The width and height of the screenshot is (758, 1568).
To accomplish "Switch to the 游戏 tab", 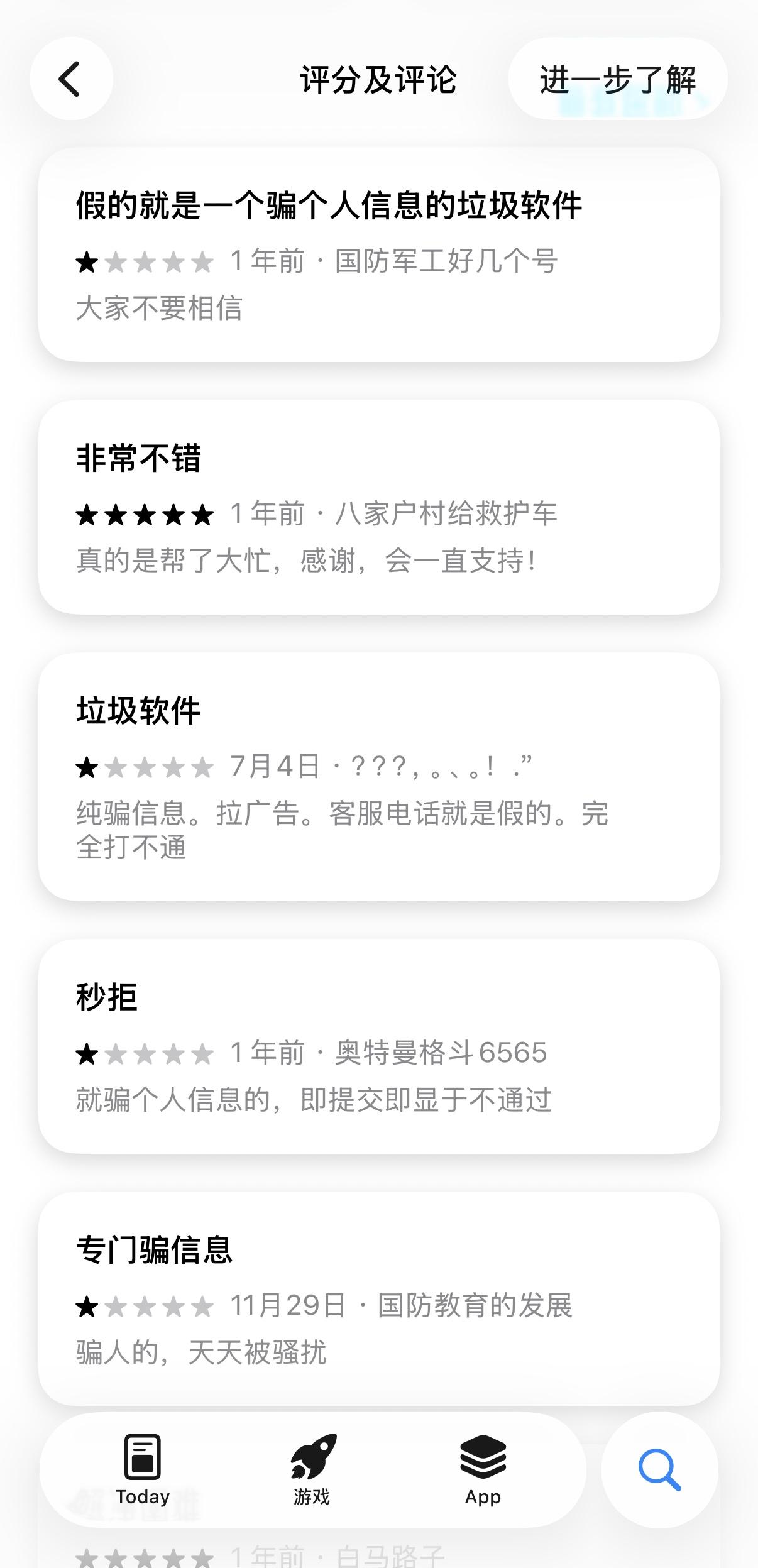I will pos(312,1469).
